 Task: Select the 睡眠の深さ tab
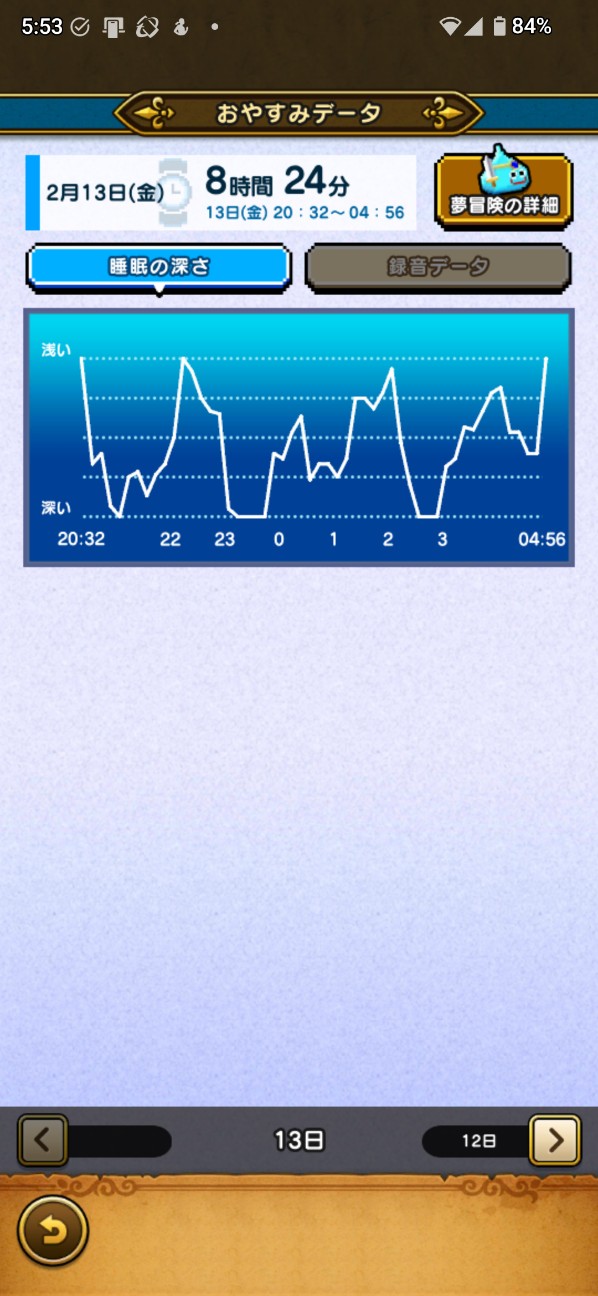pos(159,267)
